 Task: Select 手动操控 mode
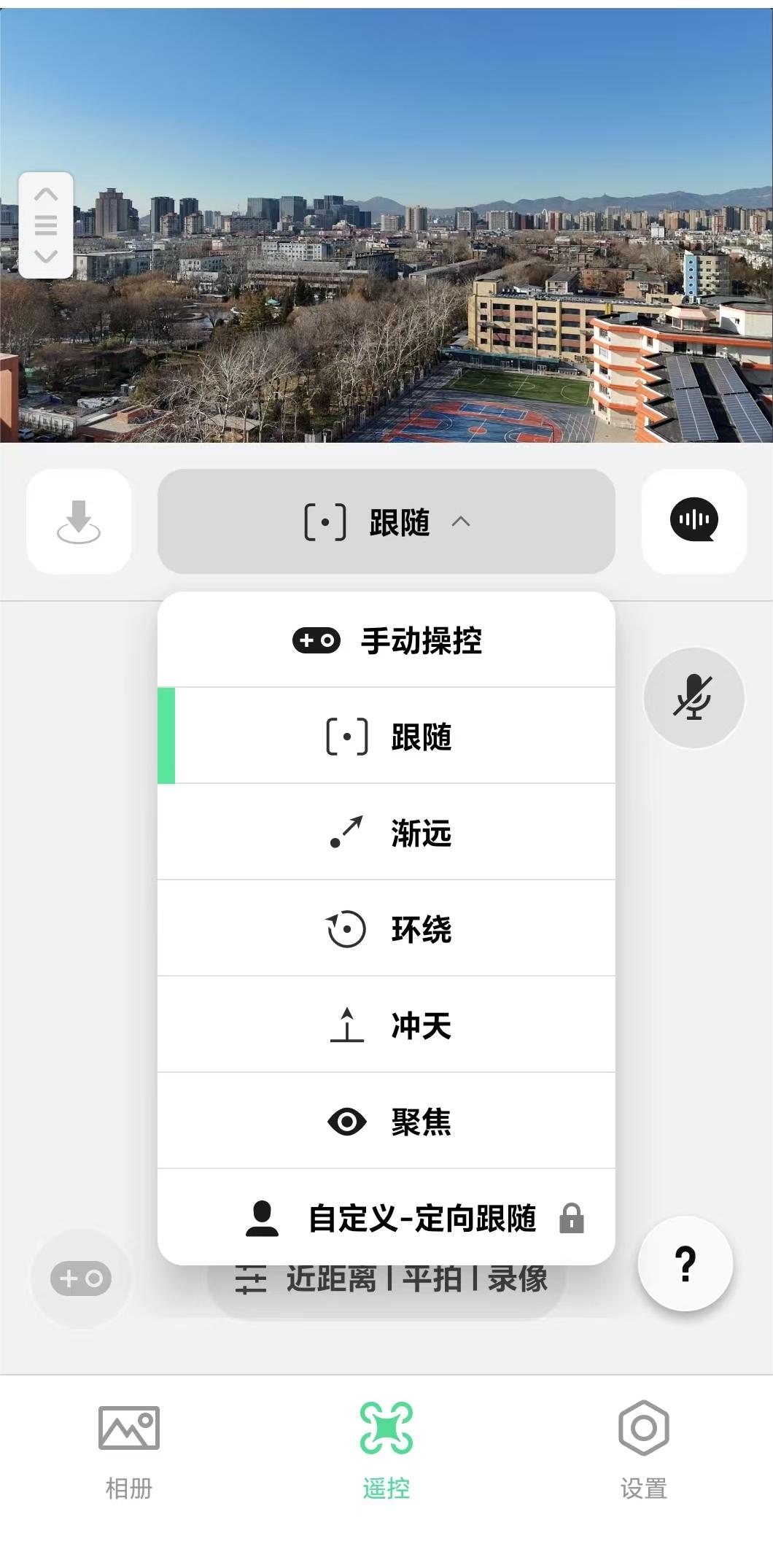[x=386, y=640]
